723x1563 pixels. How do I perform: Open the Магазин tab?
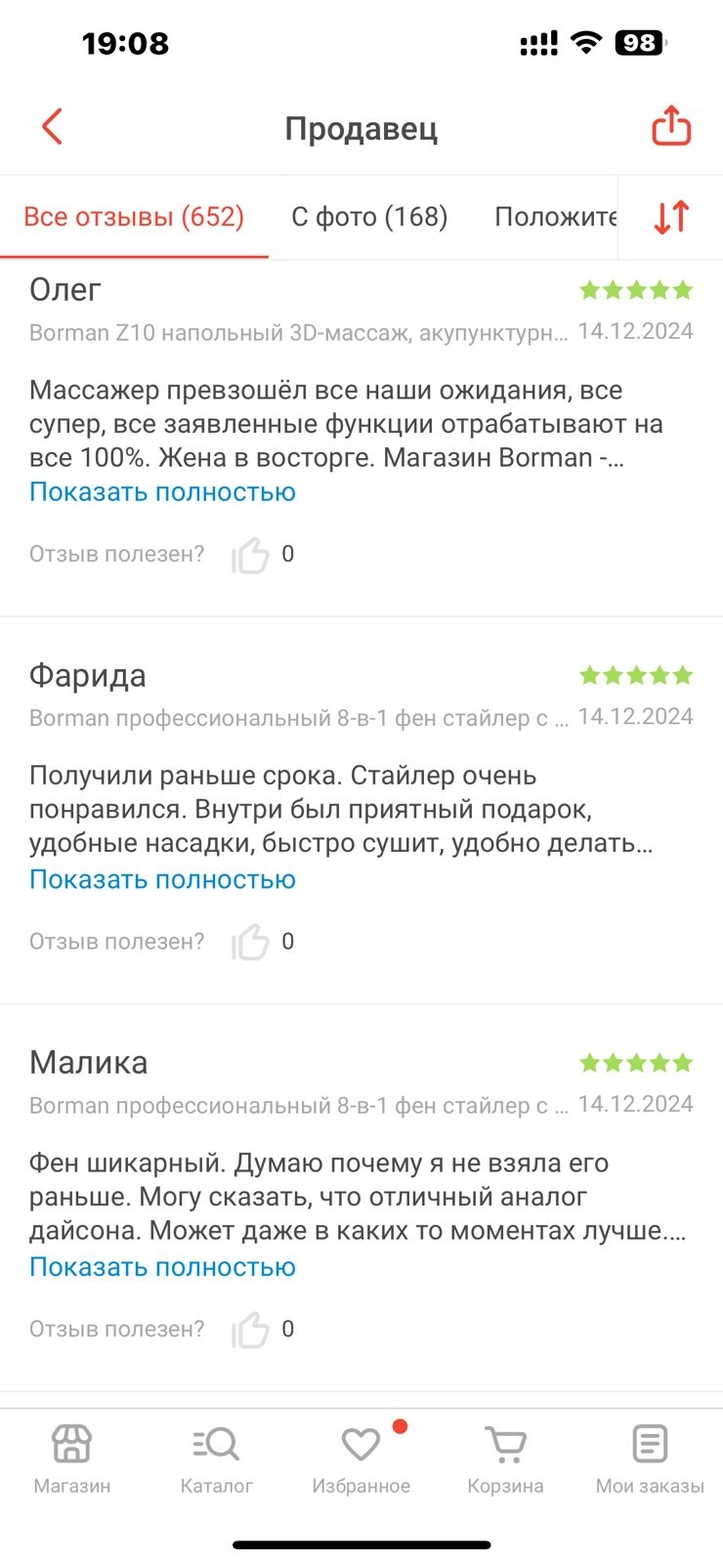[72, 1460]
